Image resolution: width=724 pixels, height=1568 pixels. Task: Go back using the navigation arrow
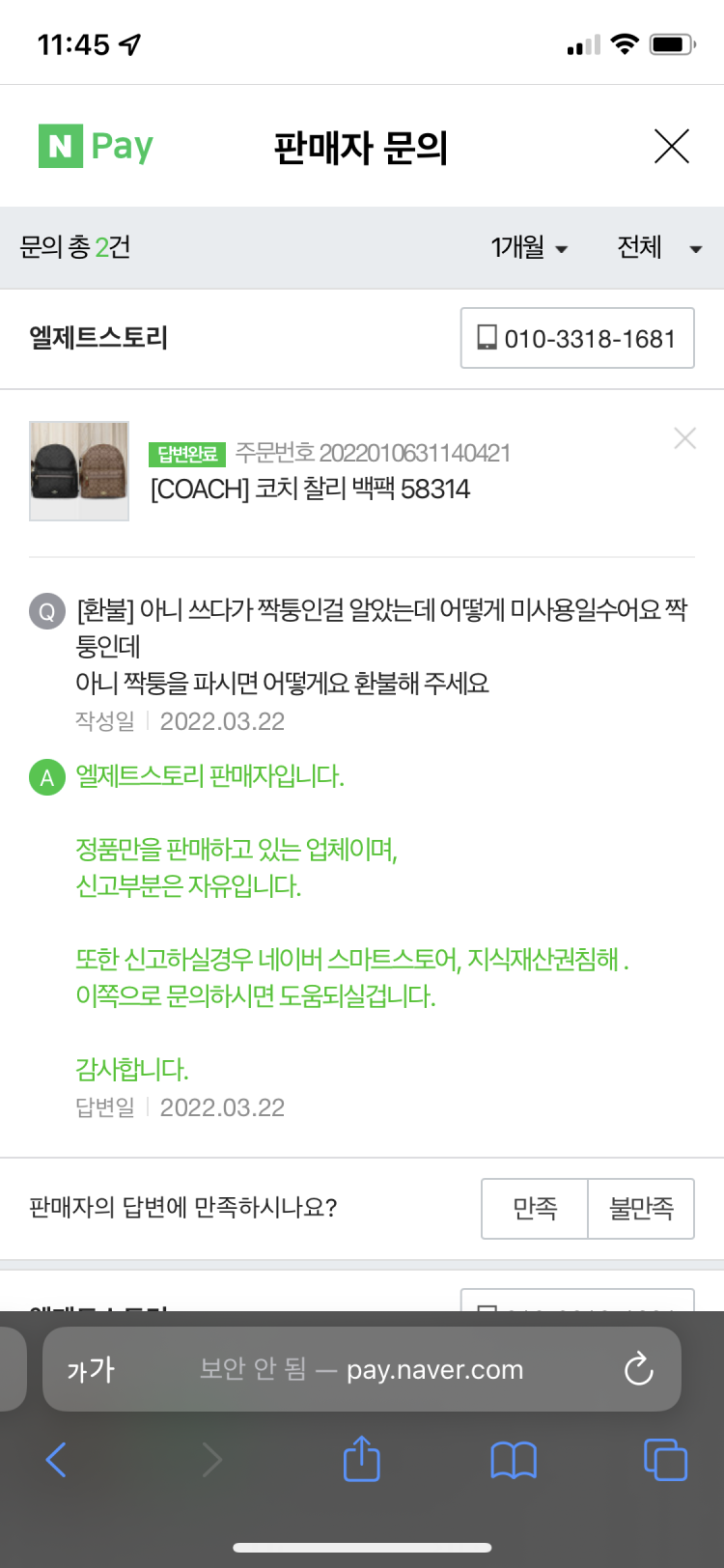click(x=55, y=1459)
